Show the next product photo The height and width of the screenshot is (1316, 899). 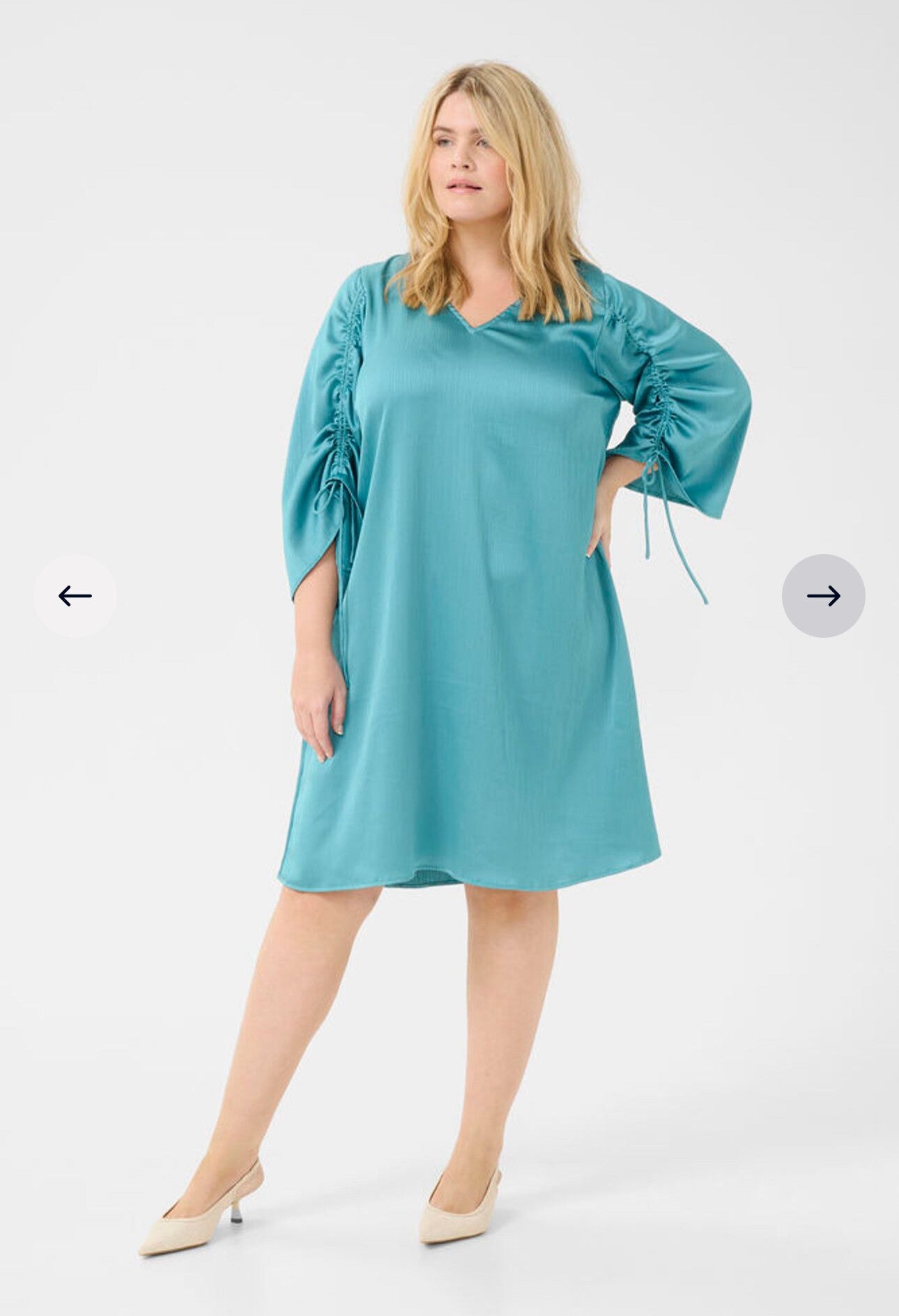point(823,596)
